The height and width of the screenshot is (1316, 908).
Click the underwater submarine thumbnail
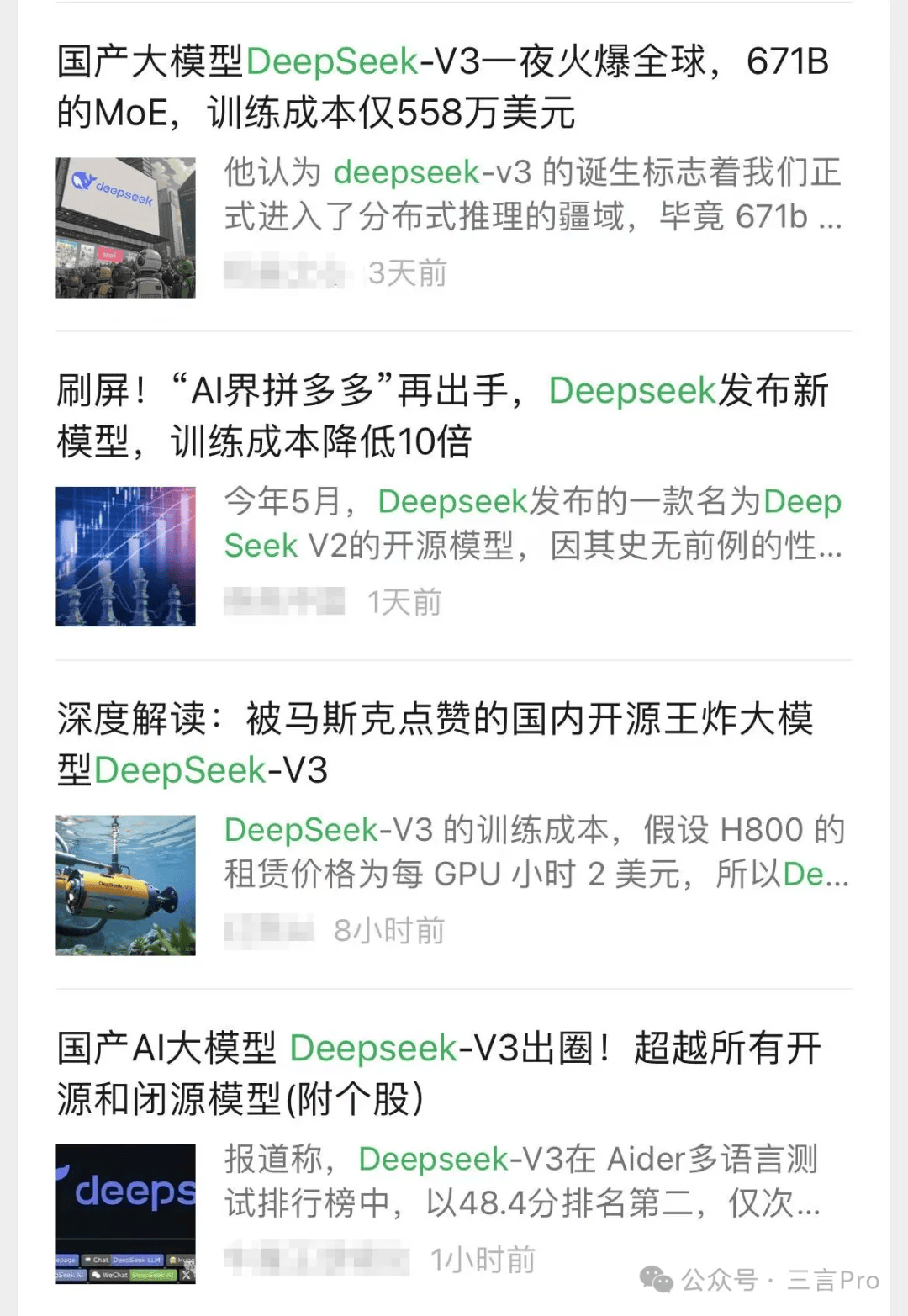[x=126, y=885]
